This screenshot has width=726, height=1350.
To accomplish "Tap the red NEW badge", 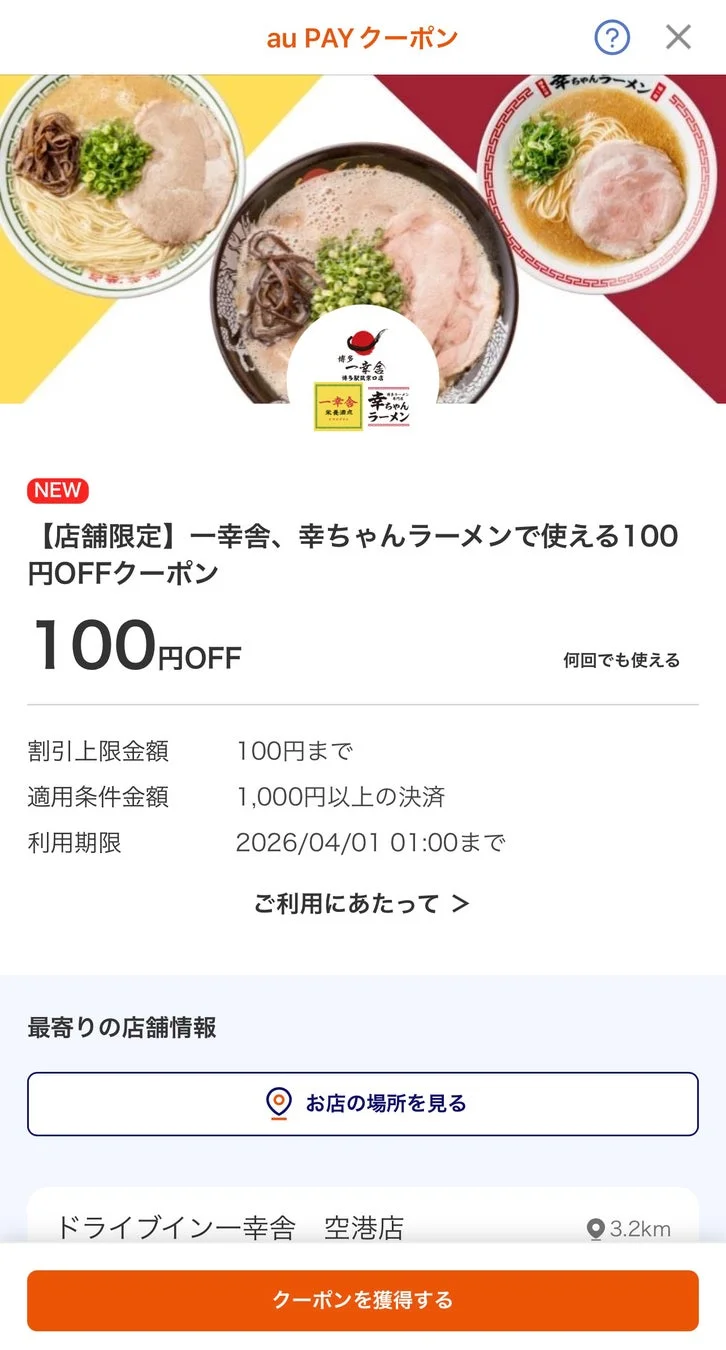I will click(57, 490).
